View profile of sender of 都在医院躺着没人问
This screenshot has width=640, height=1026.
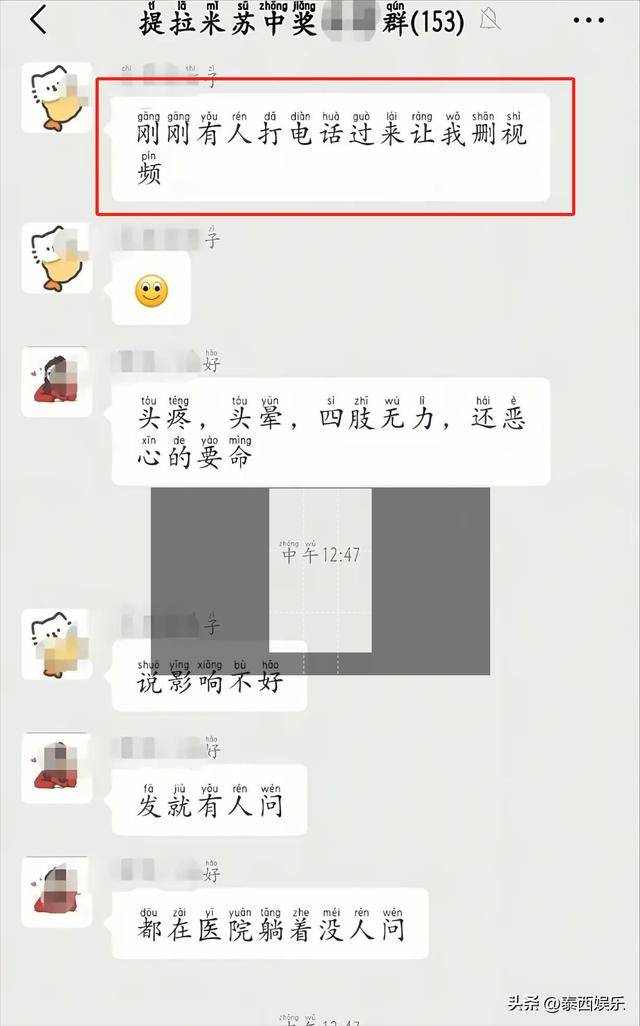(56, 889)
